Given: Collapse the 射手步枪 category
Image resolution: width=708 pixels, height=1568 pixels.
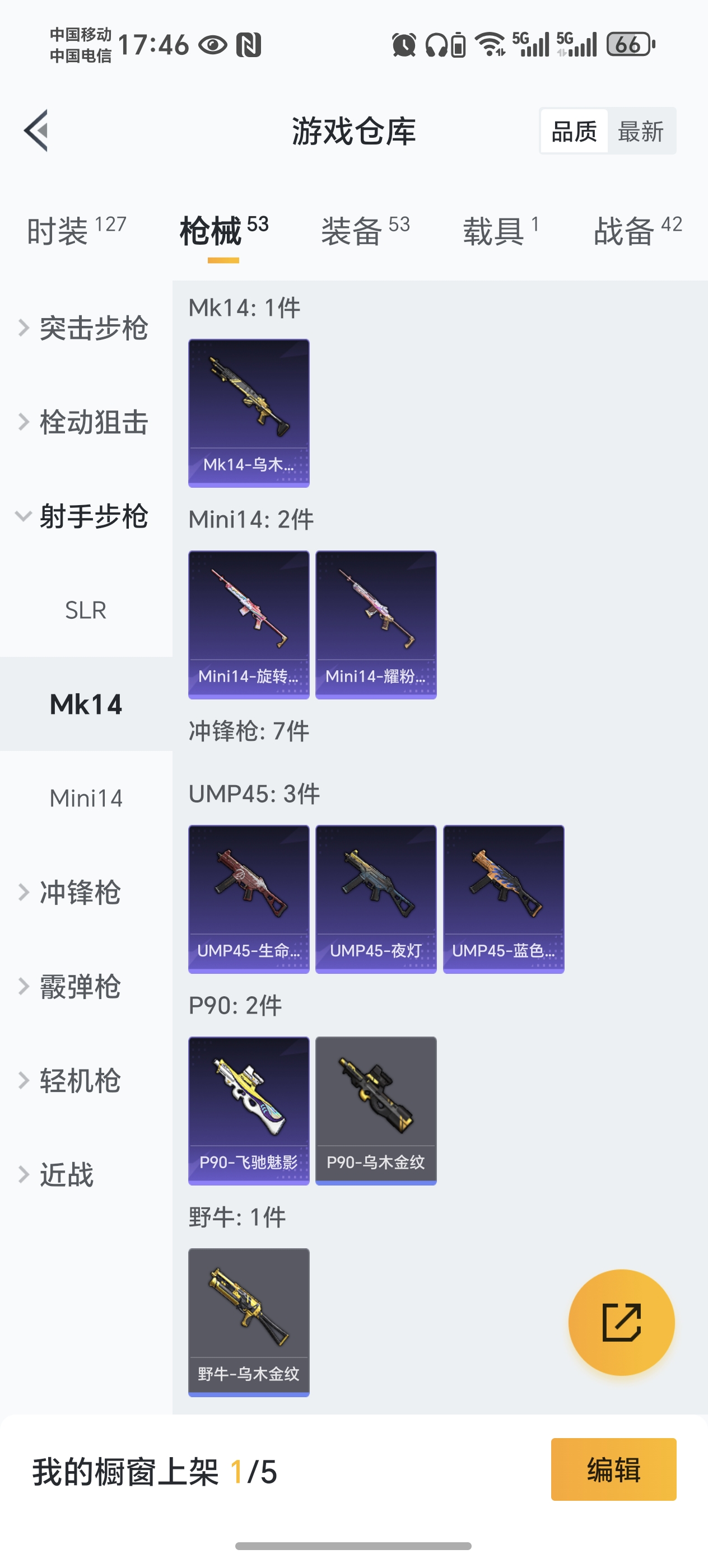Looking at the screenshot, I should pos(85,514).
